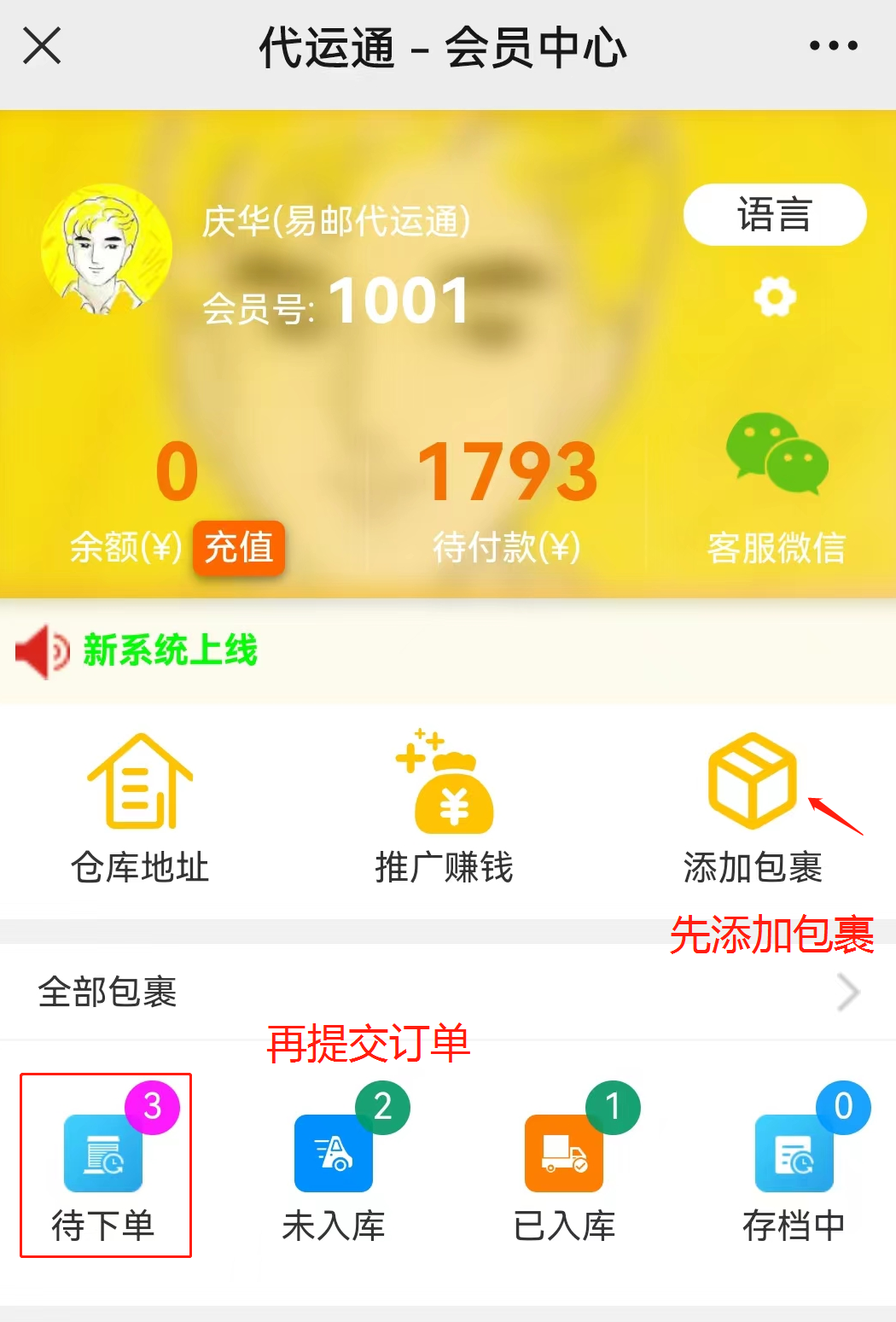Open the 全部包裹 all packages row
This screenshot has height=1322, width=896.
[447, 992]
